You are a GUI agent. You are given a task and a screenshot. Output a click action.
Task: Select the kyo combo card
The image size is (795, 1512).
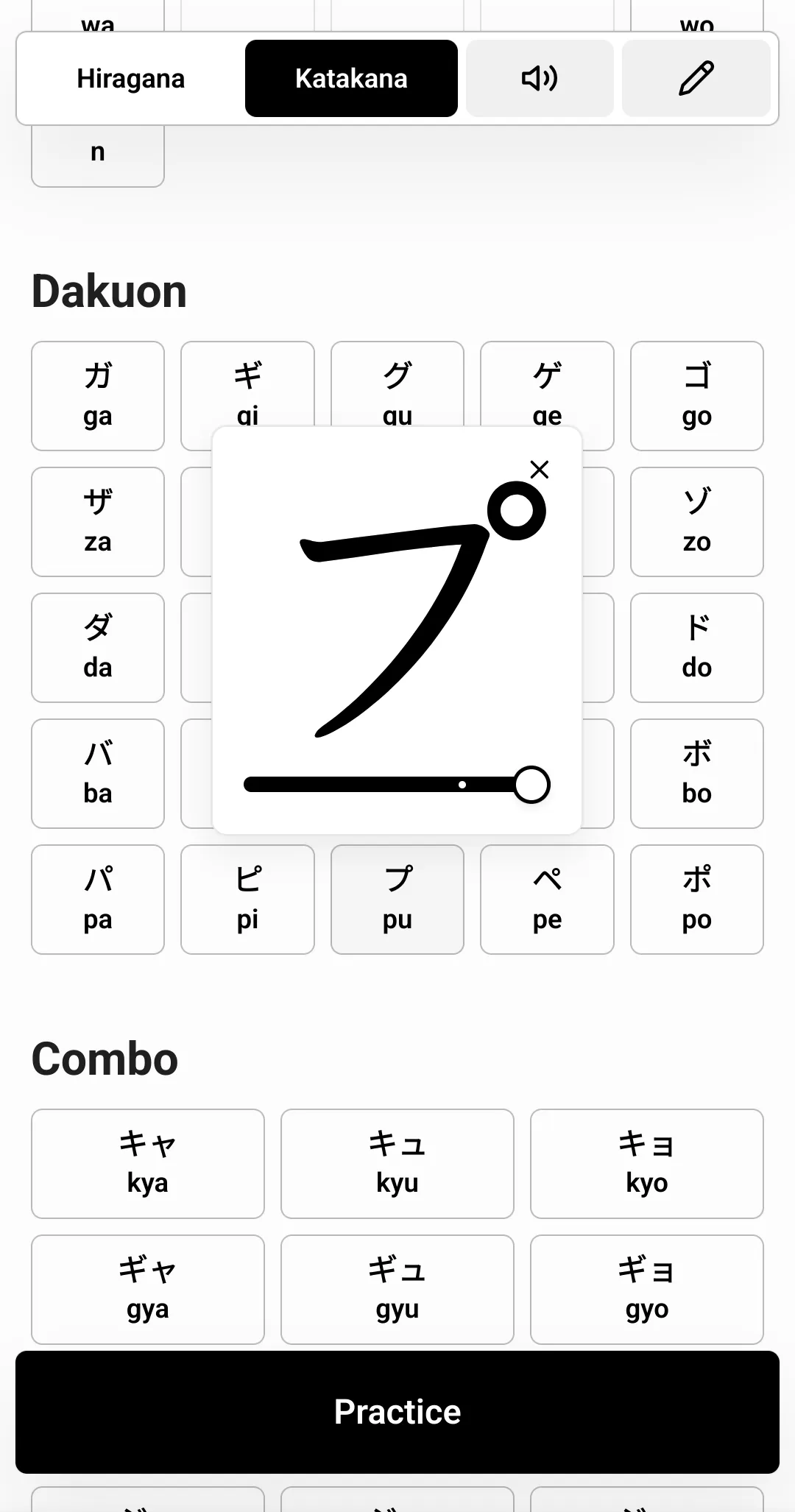646,1164
